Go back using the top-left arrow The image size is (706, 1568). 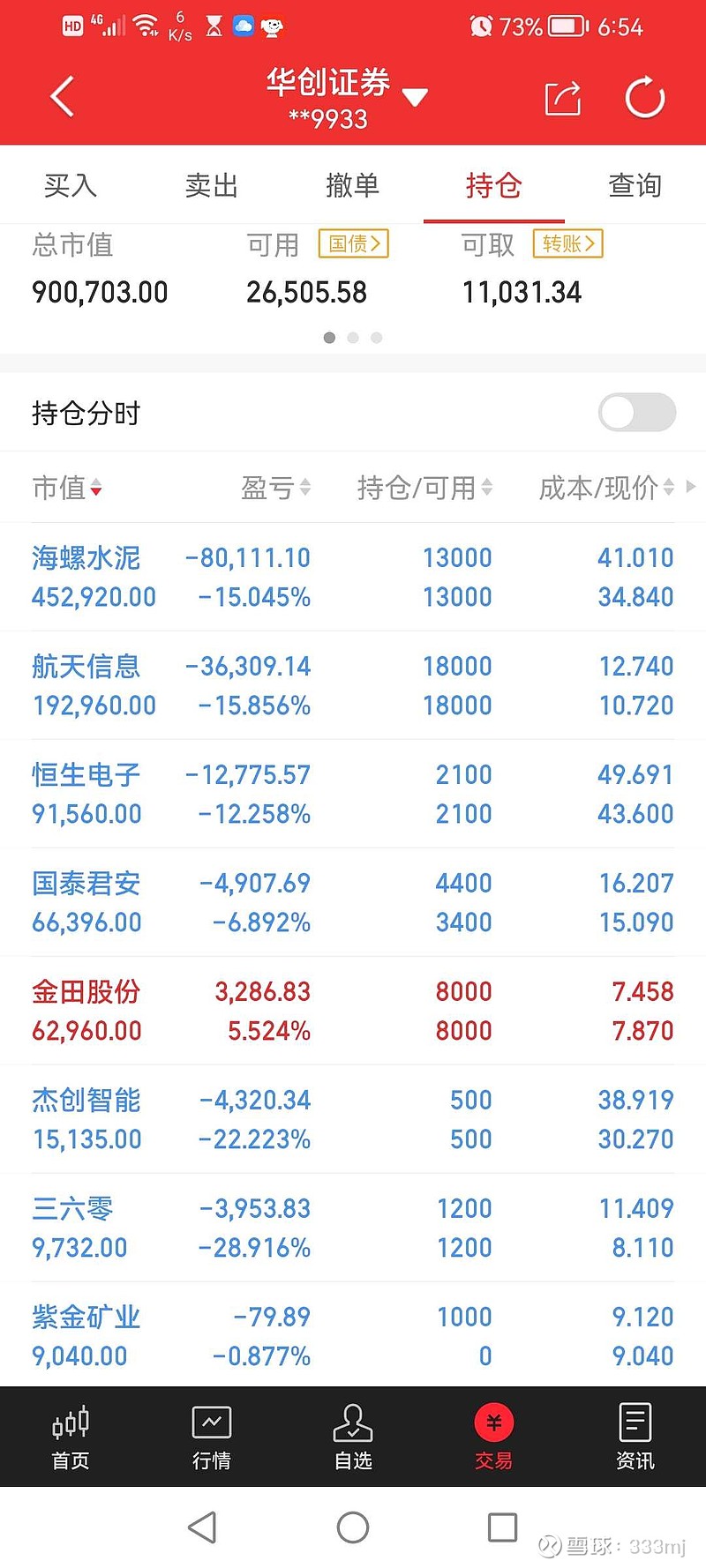(x=62, y=97)
